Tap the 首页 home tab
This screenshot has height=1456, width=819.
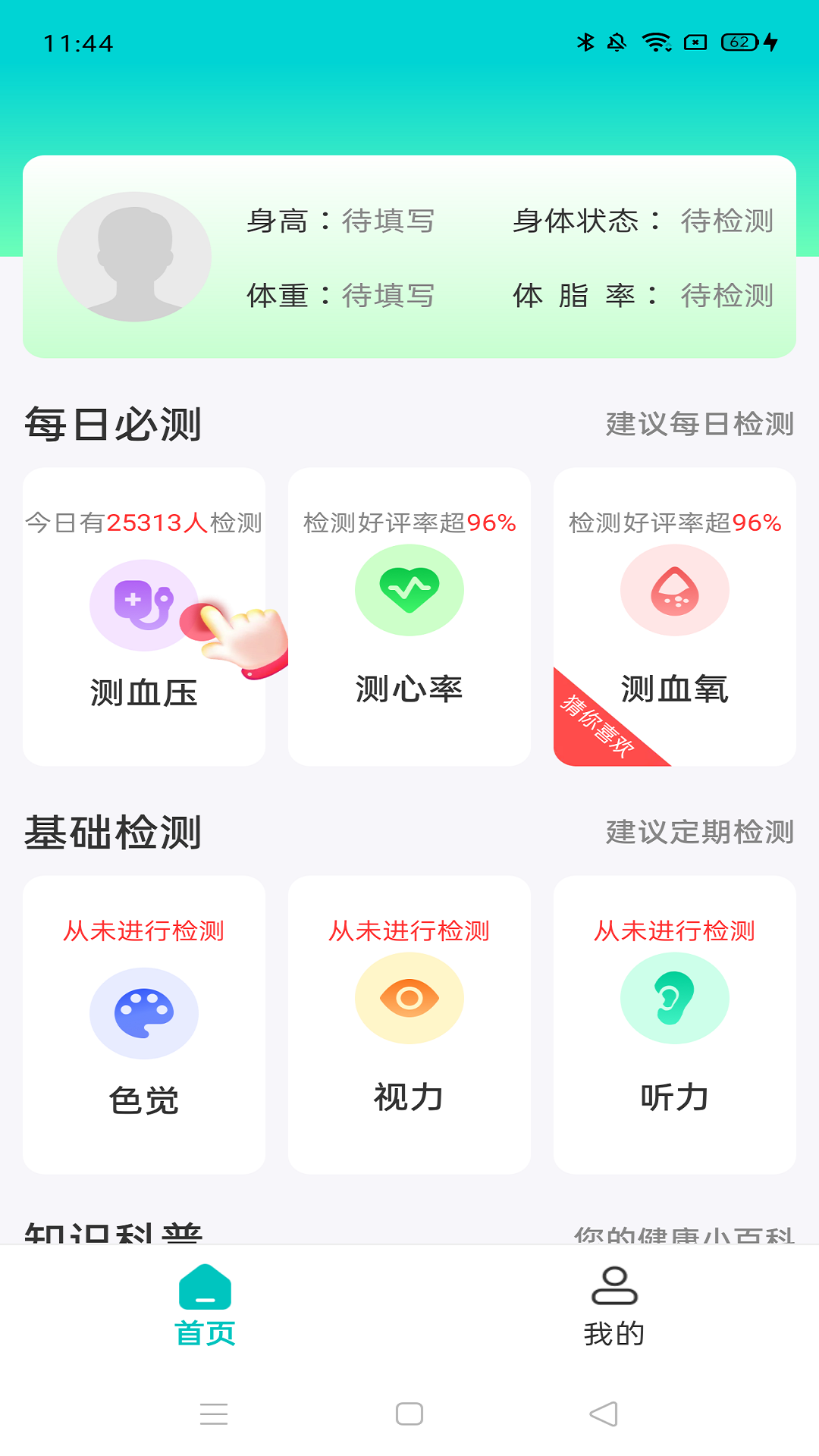pyautogui.click(x=205, y=1306)
